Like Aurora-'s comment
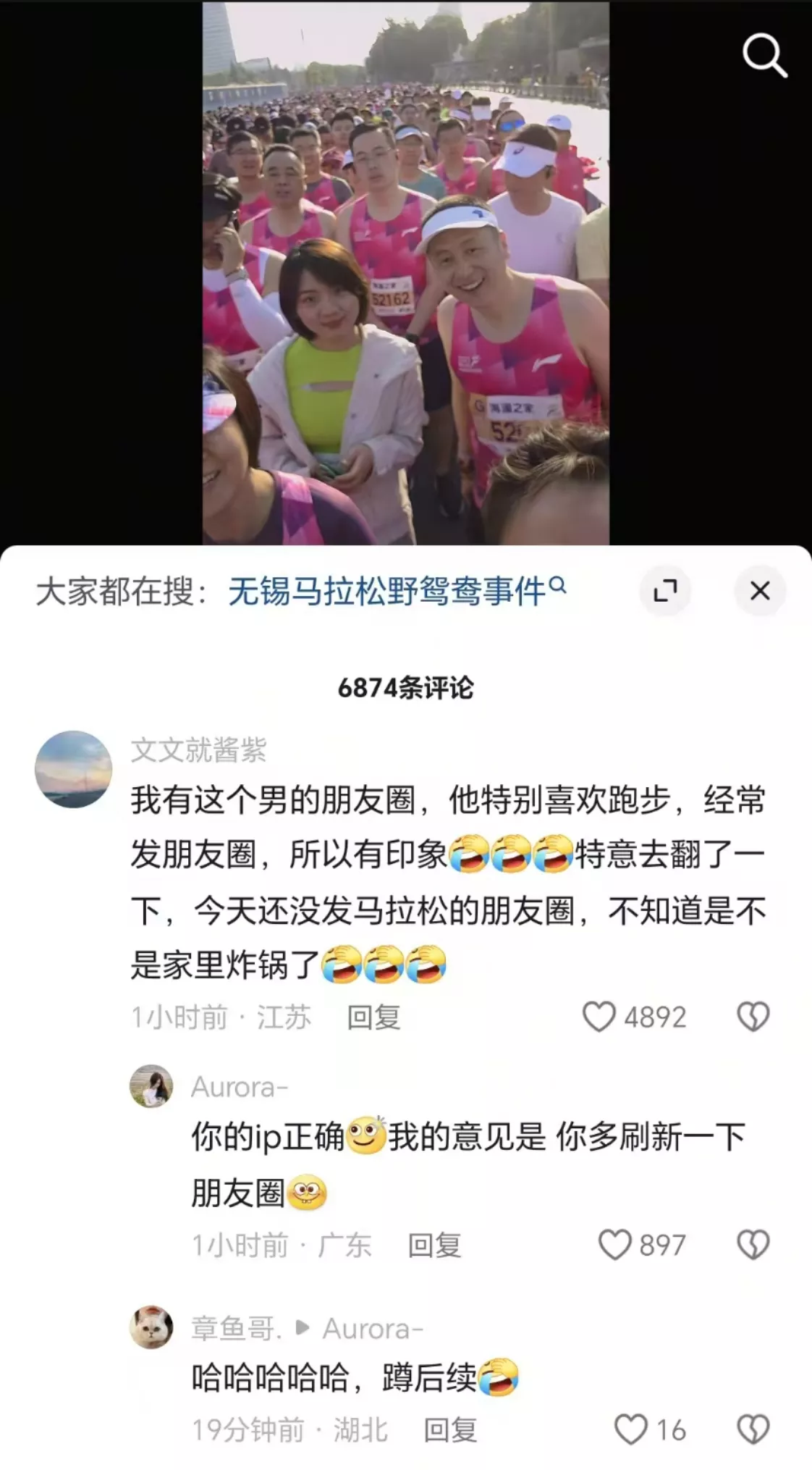This screenshot has width=812, height=1470. coord(615,1246)
